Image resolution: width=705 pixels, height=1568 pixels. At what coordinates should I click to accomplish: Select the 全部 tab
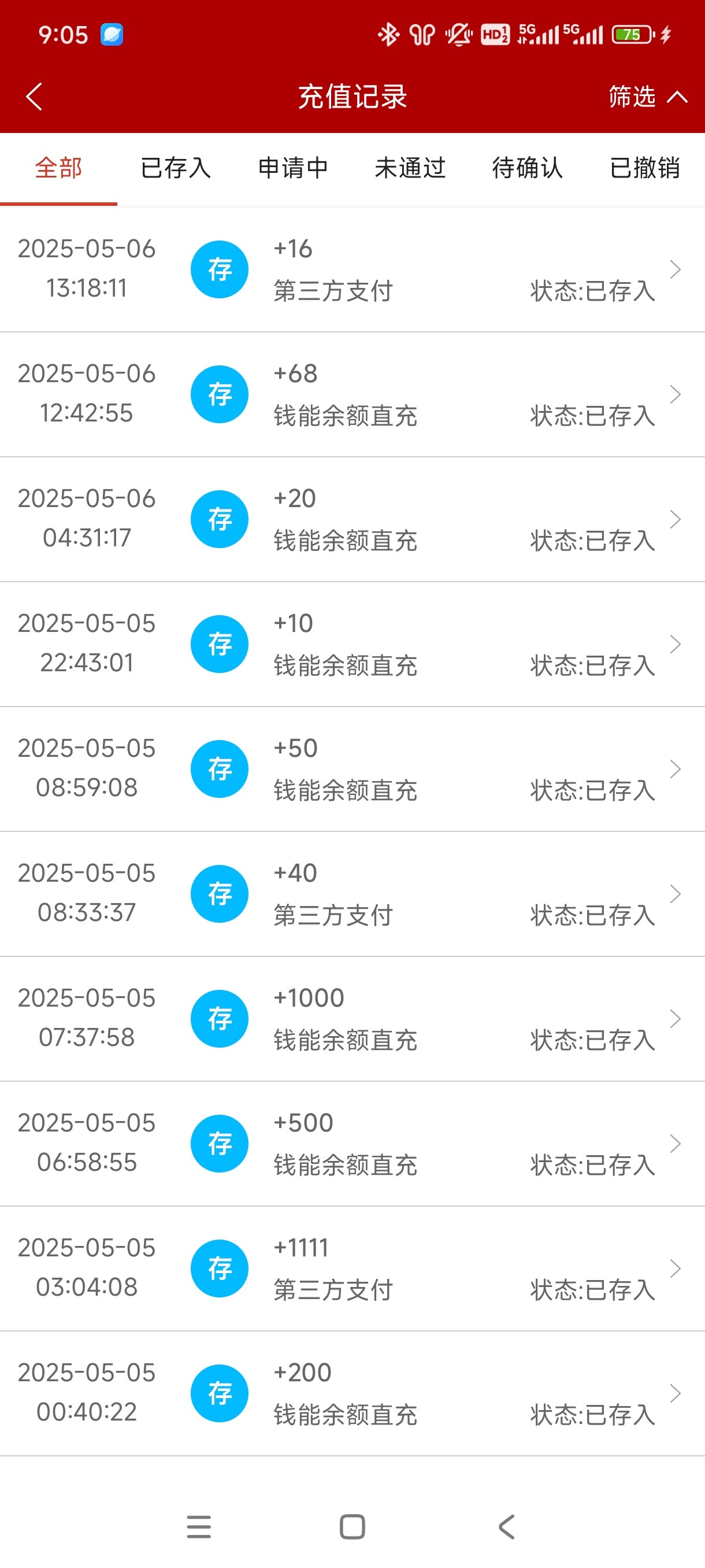tap(58, 168)
